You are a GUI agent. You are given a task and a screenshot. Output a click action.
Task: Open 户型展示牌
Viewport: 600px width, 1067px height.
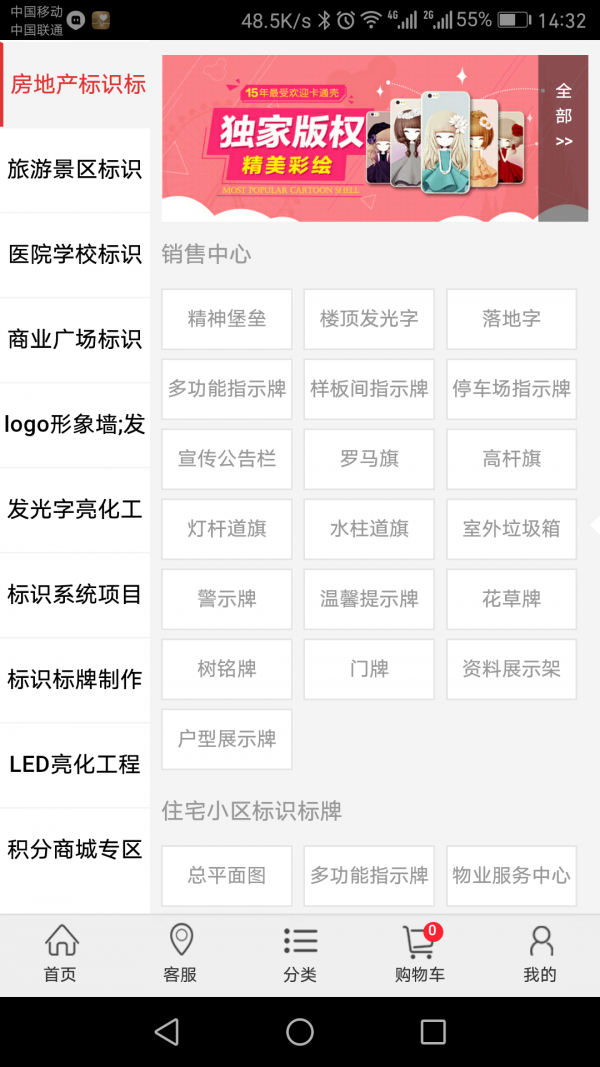[x=227, y=740]
